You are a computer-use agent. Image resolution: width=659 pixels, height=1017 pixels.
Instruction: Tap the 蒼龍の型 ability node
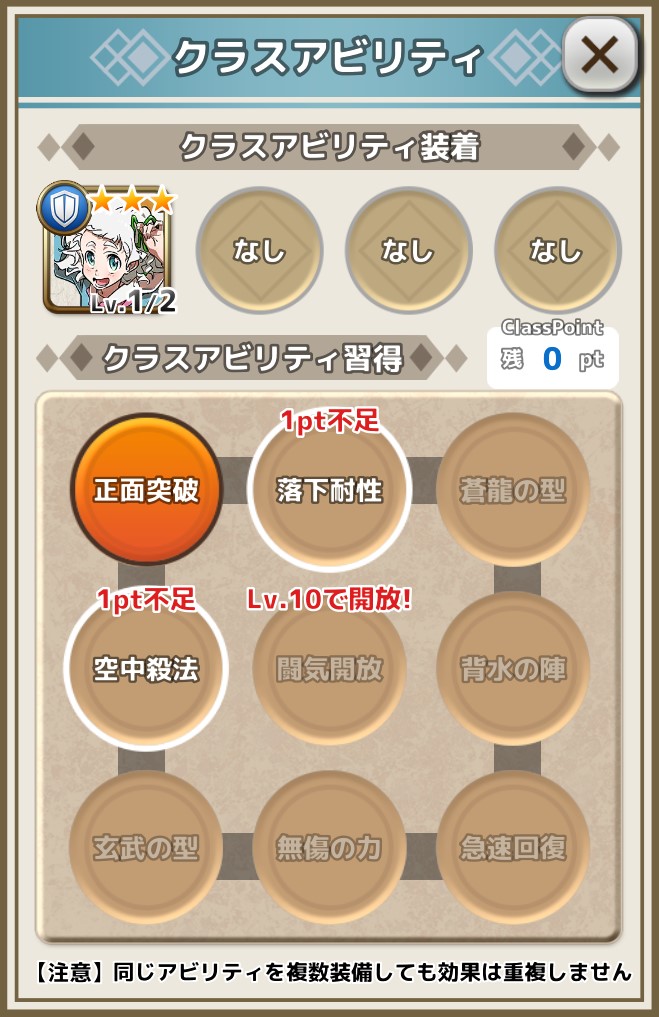click(513, 490)
